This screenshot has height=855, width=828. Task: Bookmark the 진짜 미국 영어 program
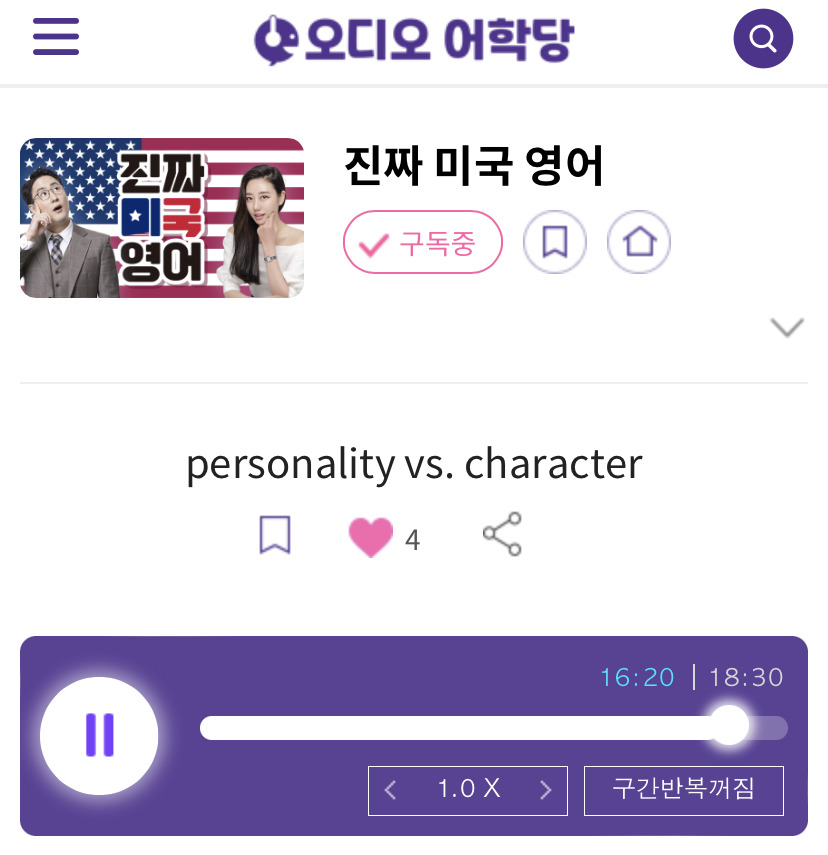click(x=555, y=242)
